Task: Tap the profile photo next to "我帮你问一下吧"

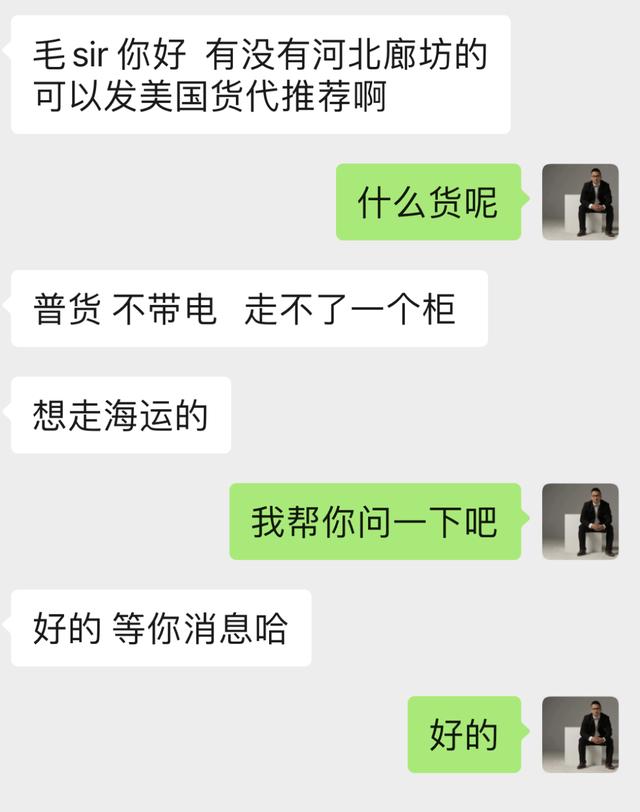Action: click(x=580, y=521)
